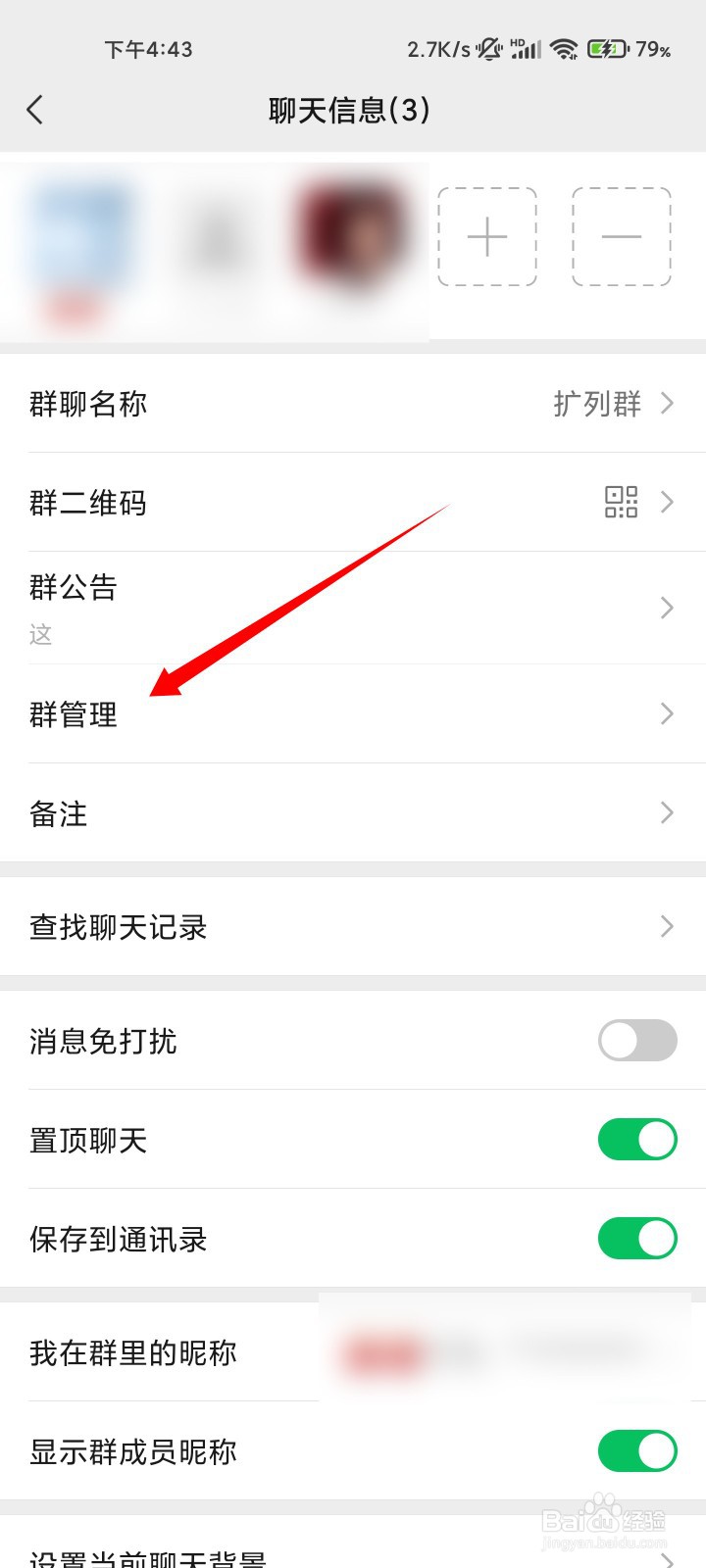Screen dimensions: 706x1568
Task: Open the 群管理 group management settings
Action: (353, 714)
